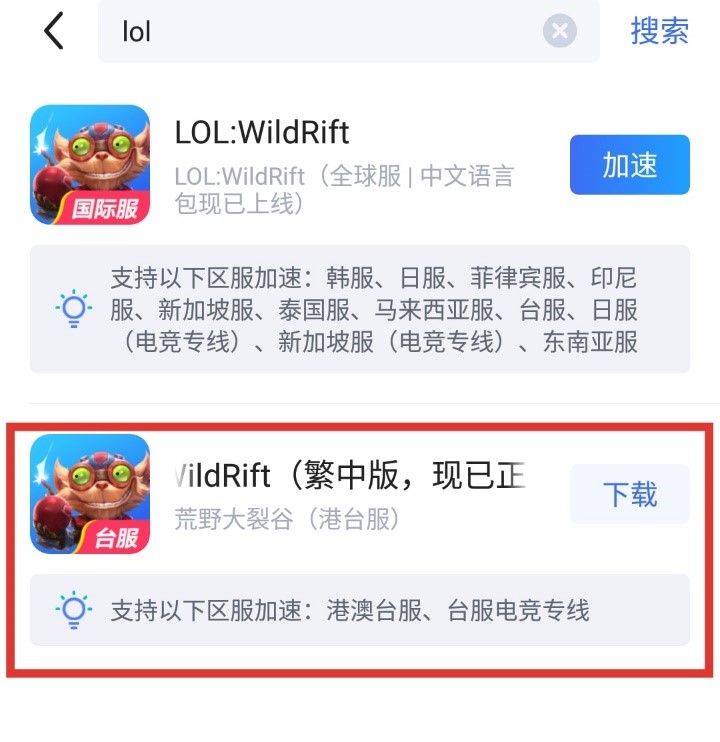The image size is (720, 742).
Task: Go back using the back arrow
Action: (54, 31)
